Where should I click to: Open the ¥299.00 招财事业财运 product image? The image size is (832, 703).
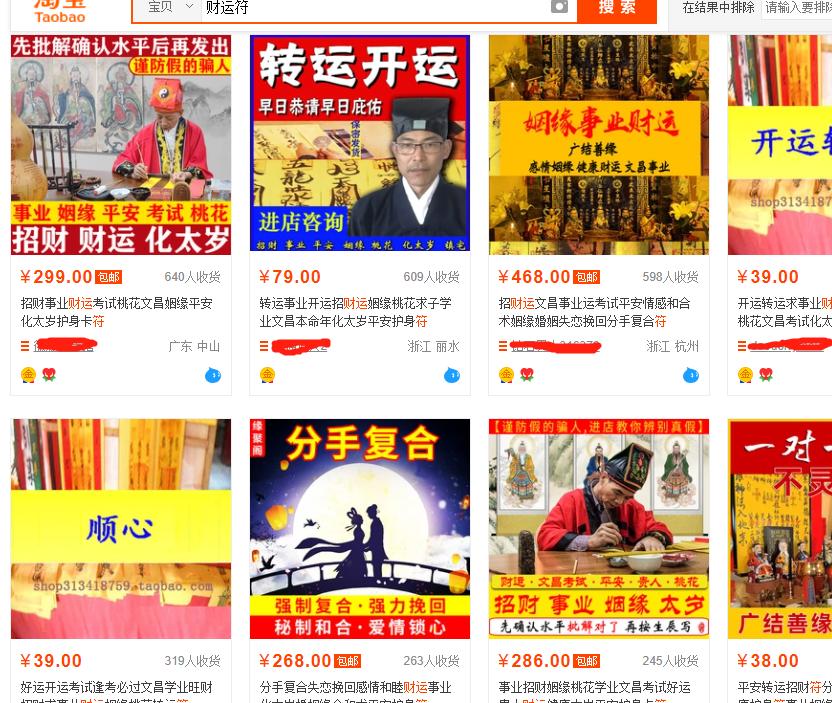coord(121,145)
